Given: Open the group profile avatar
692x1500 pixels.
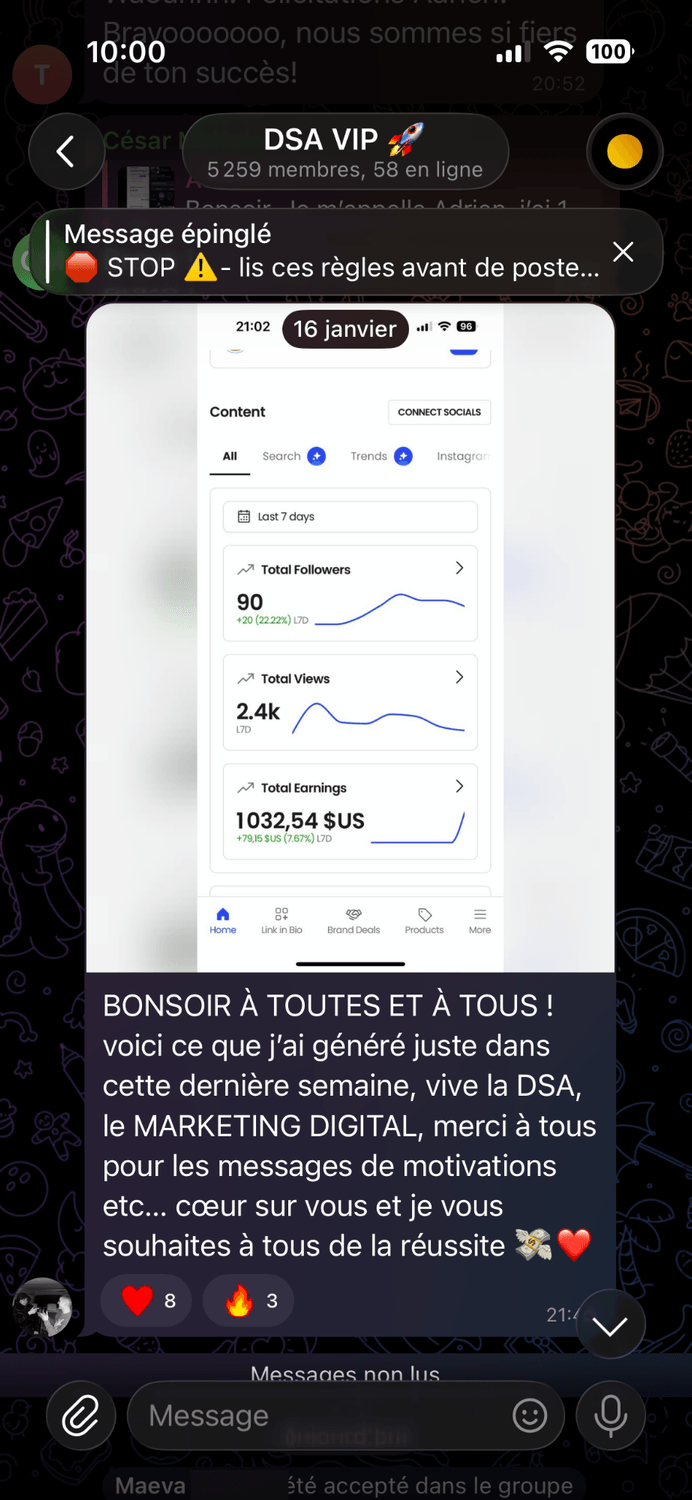Looking at the screenshot, I should pyautogui.click(x=625, y=152).
